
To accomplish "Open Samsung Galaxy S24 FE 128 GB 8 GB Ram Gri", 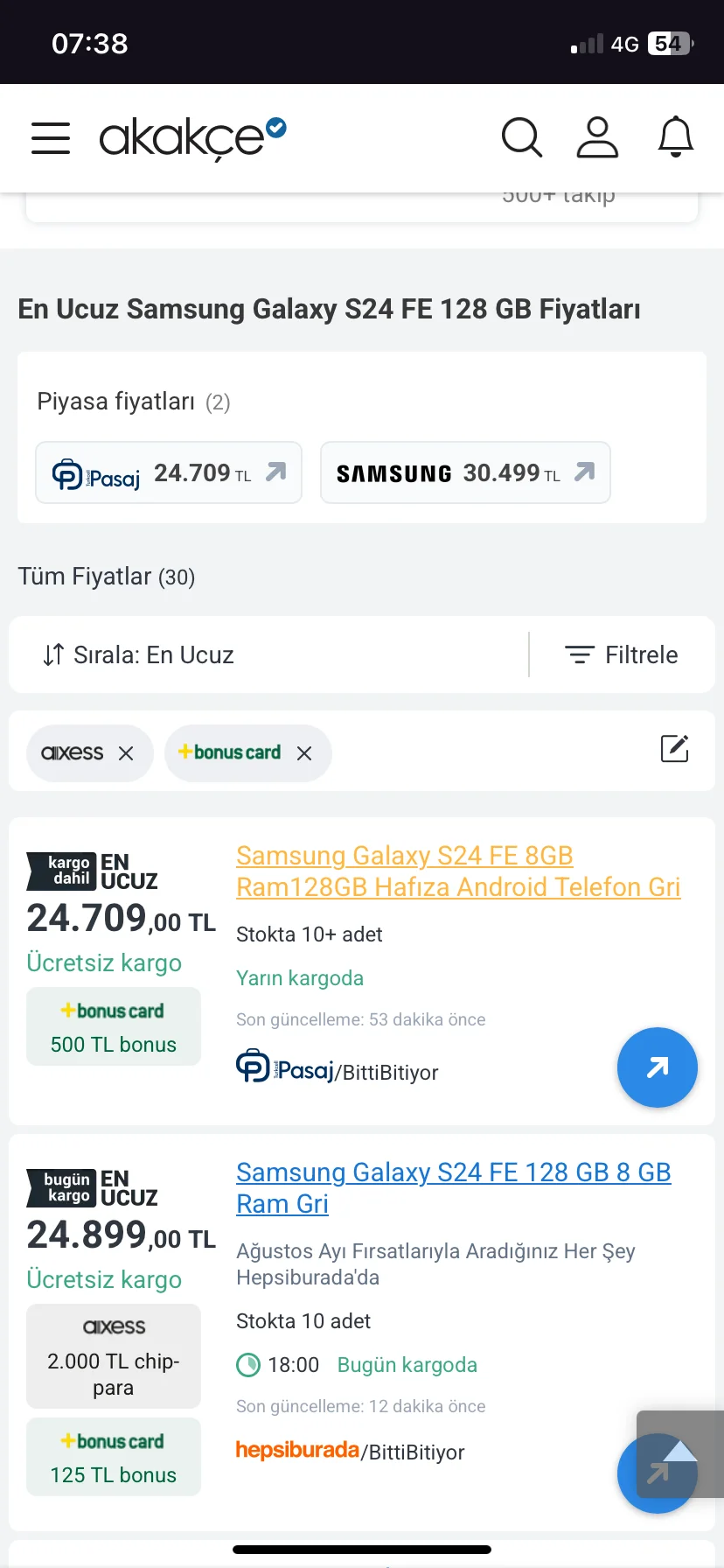I will (x=454, y=1188).
